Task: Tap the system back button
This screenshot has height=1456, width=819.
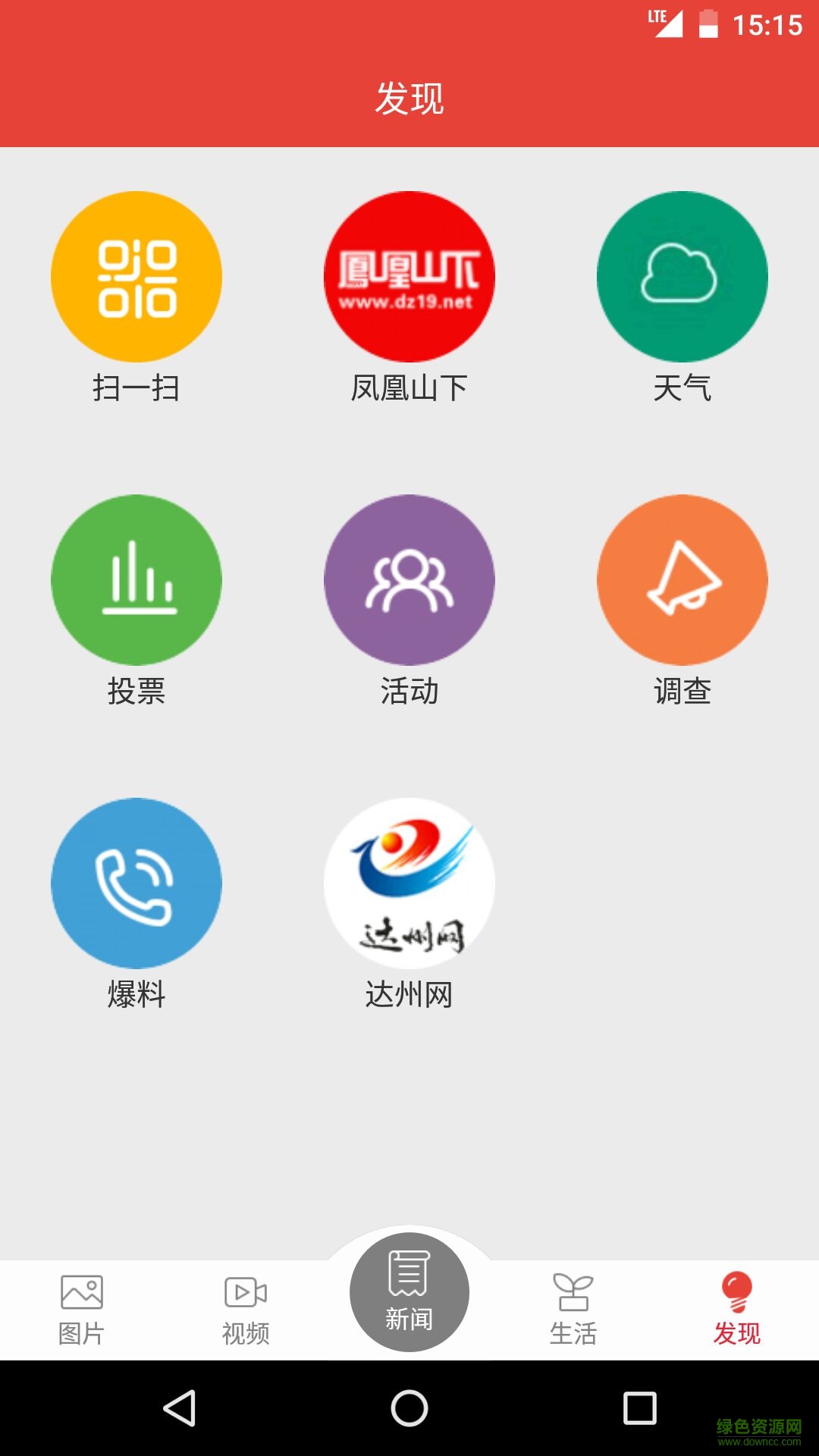Action: coord(180,1408)
